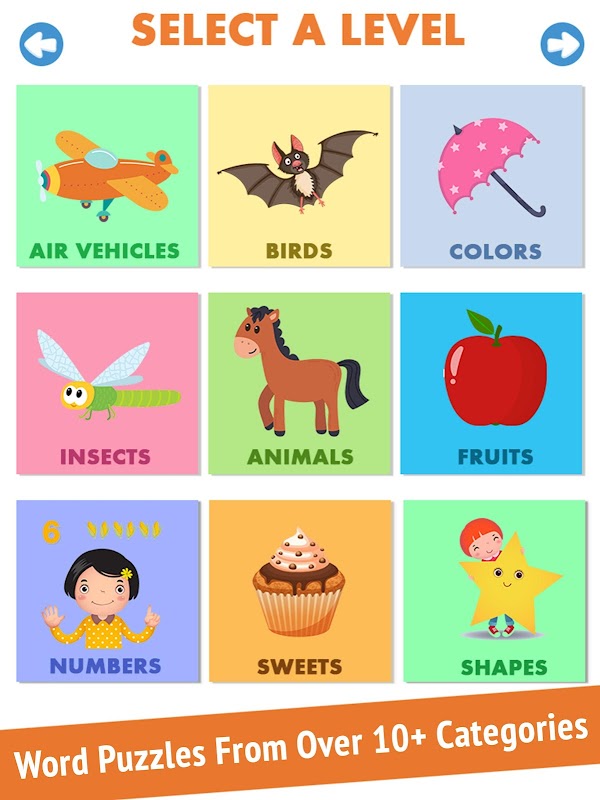Open the Numbers level
This screenshot has width=600, height=800.
pos(108,590)
